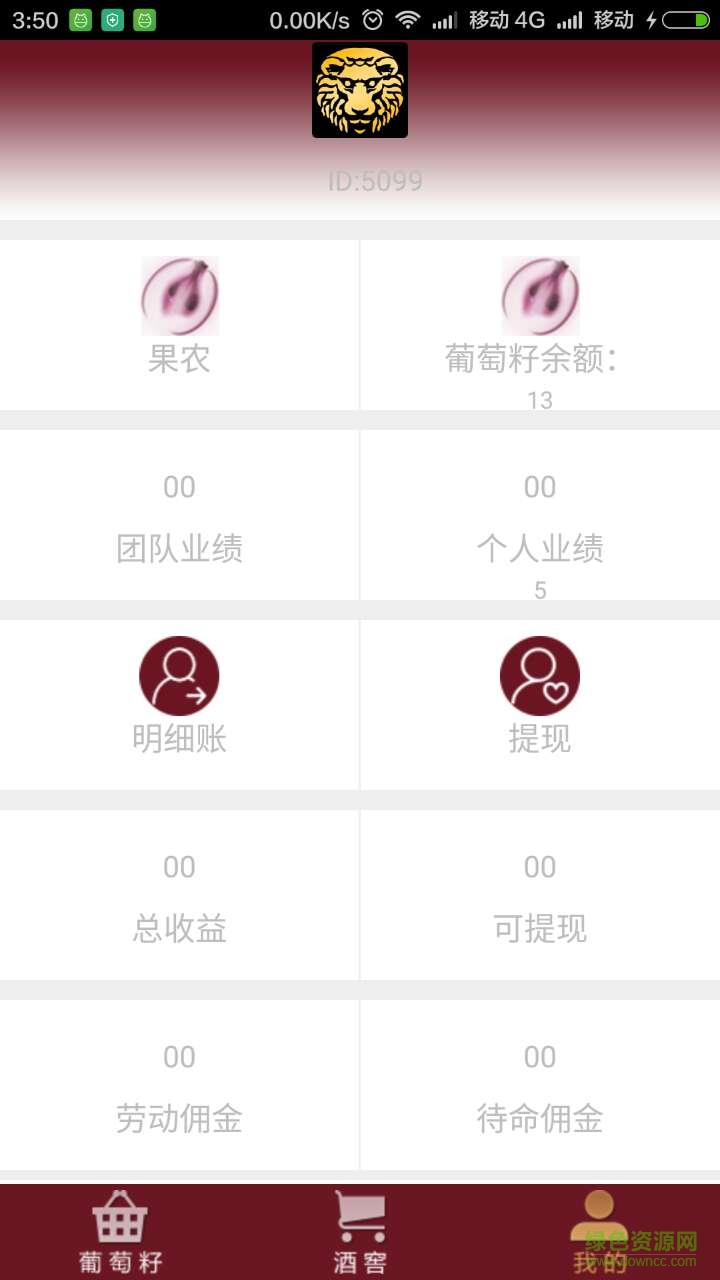Image resolution: width=720 pixels, height=1280 pixels.
Task: Tap the Wi-Fi icon in status bar
Action: point(409,17)
